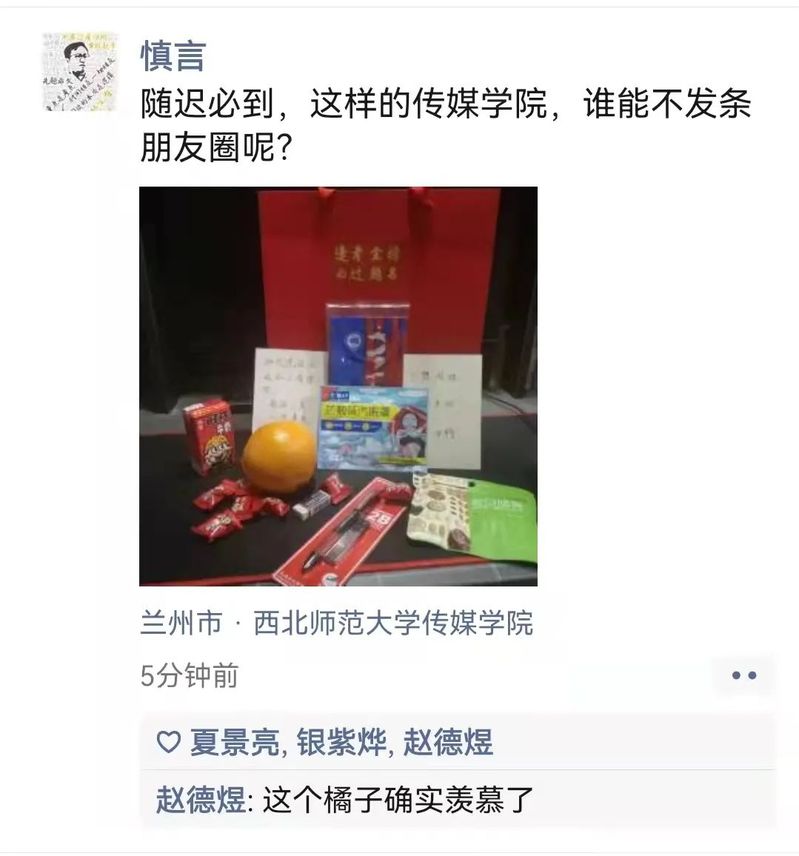
Task: Open location 西北师范大学传媒学院
Action: coord(336,625)
